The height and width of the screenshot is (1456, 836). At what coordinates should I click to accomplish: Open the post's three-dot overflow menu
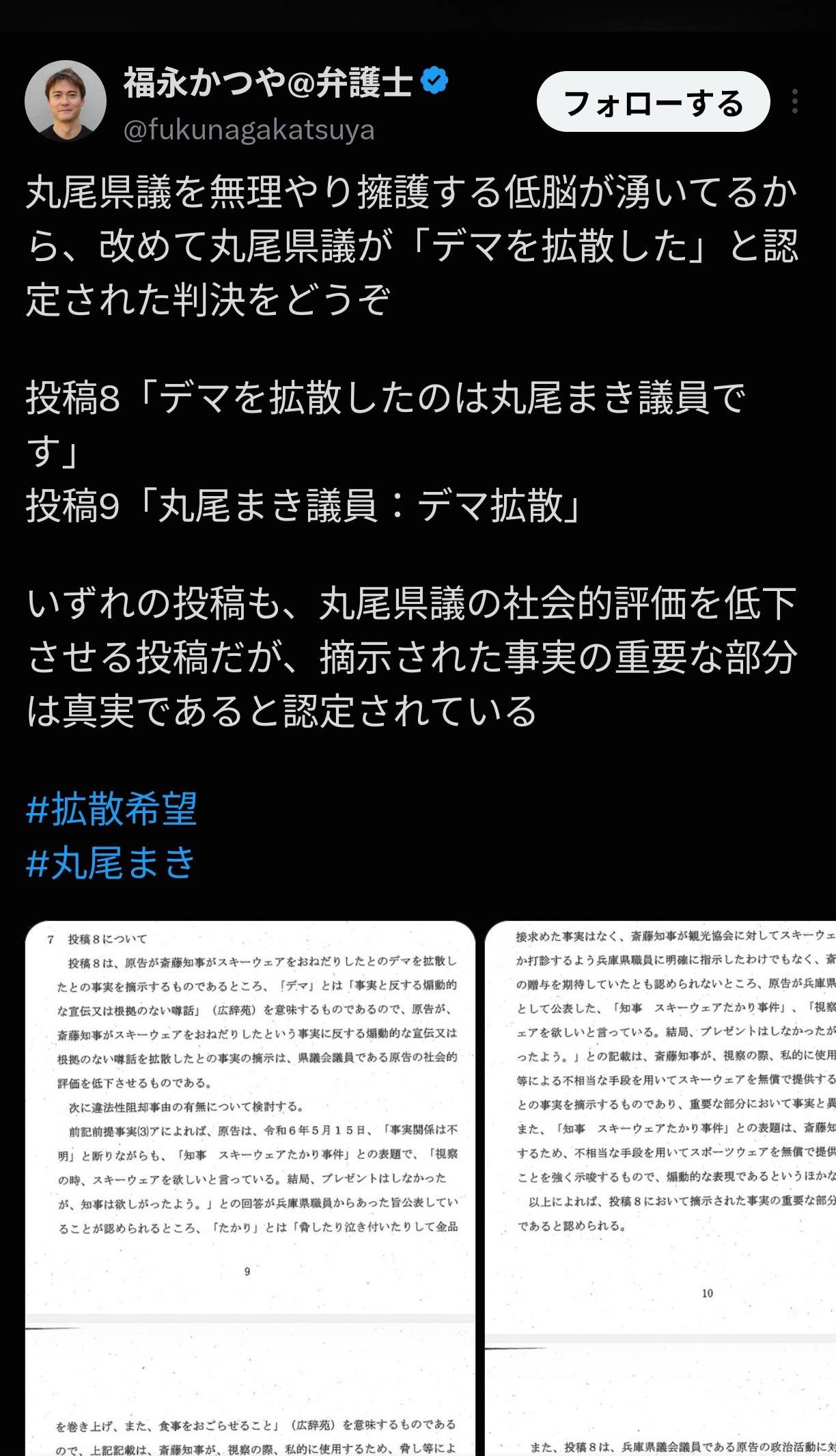795,102
